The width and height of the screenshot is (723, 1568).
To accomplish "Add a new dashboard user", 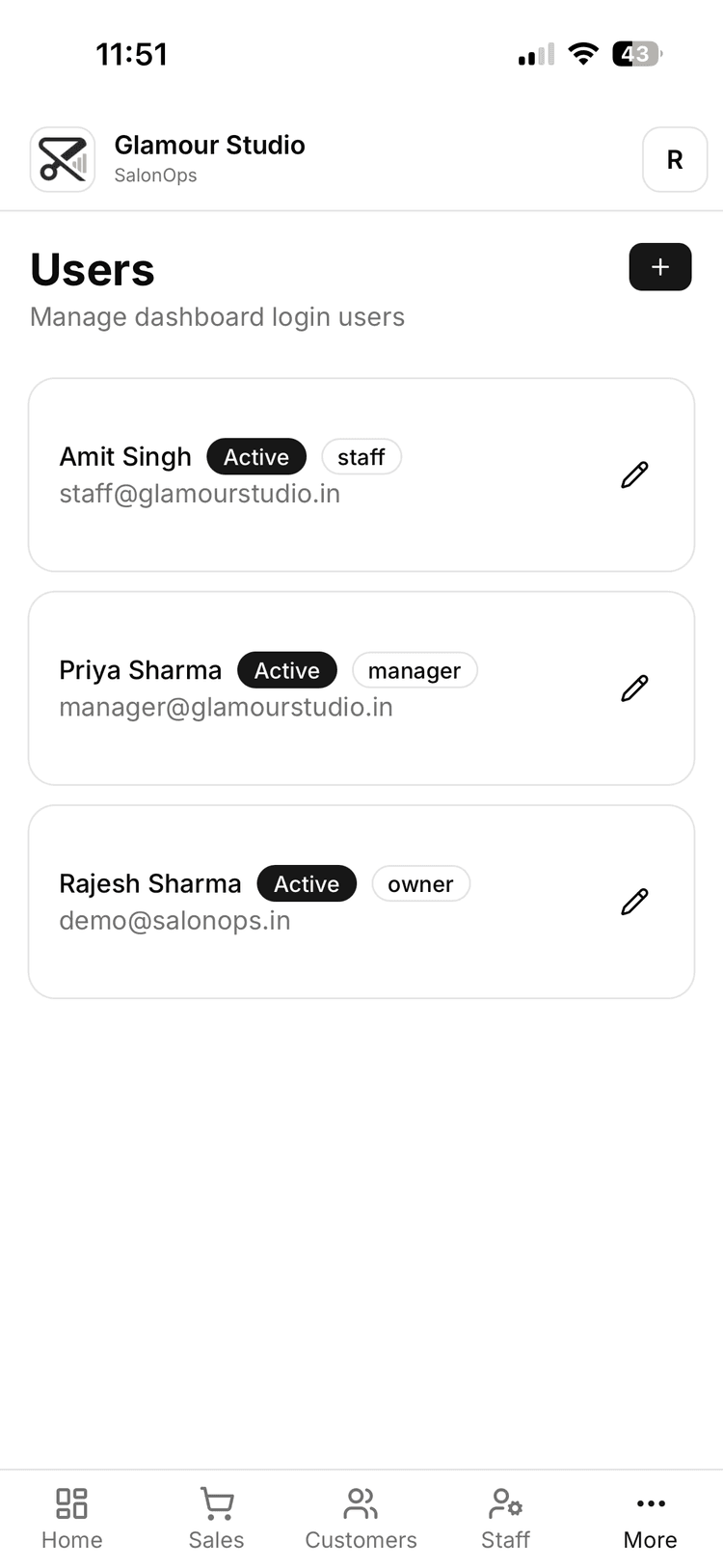I will pos(659,267).
